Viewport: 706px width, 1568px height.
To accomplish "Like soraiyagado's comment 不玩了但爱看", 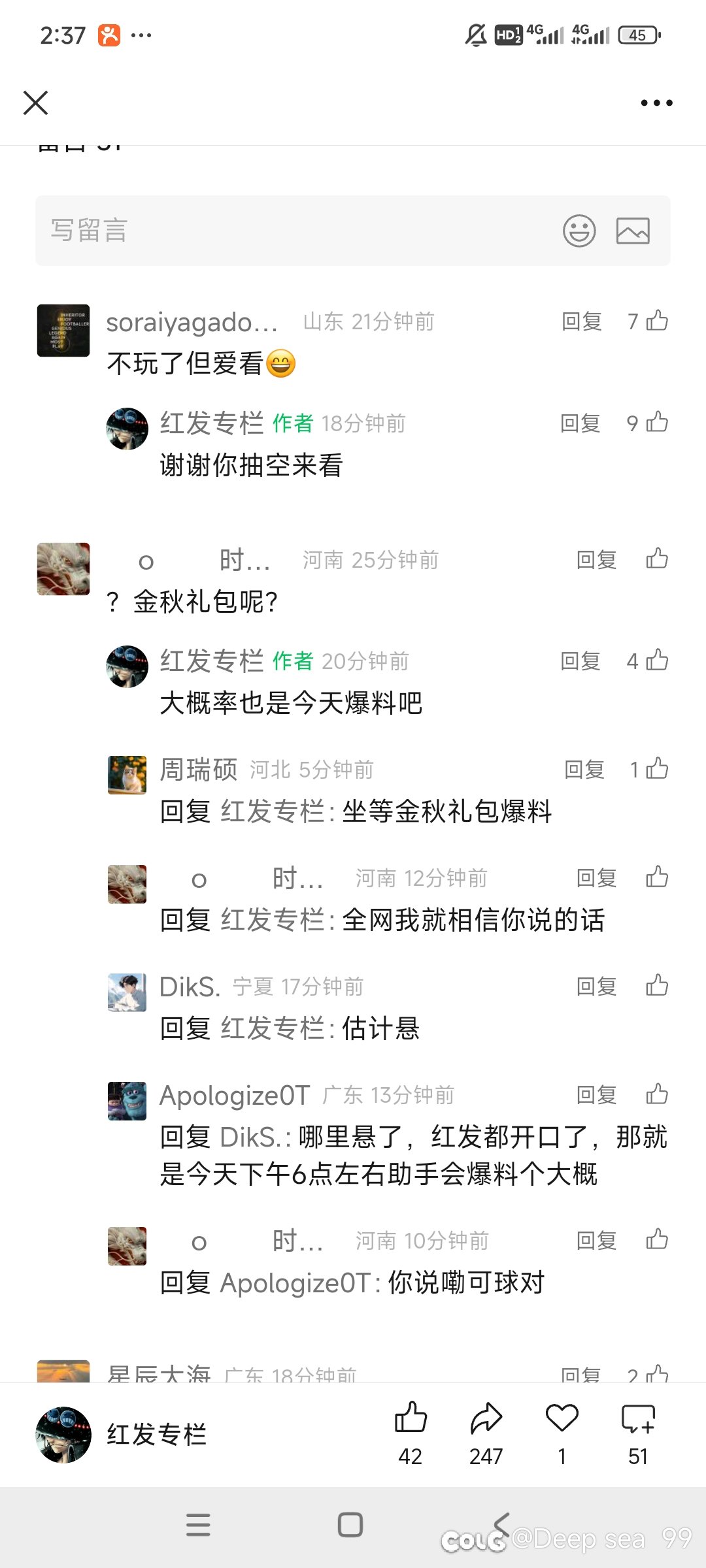I will pos(656,321).
